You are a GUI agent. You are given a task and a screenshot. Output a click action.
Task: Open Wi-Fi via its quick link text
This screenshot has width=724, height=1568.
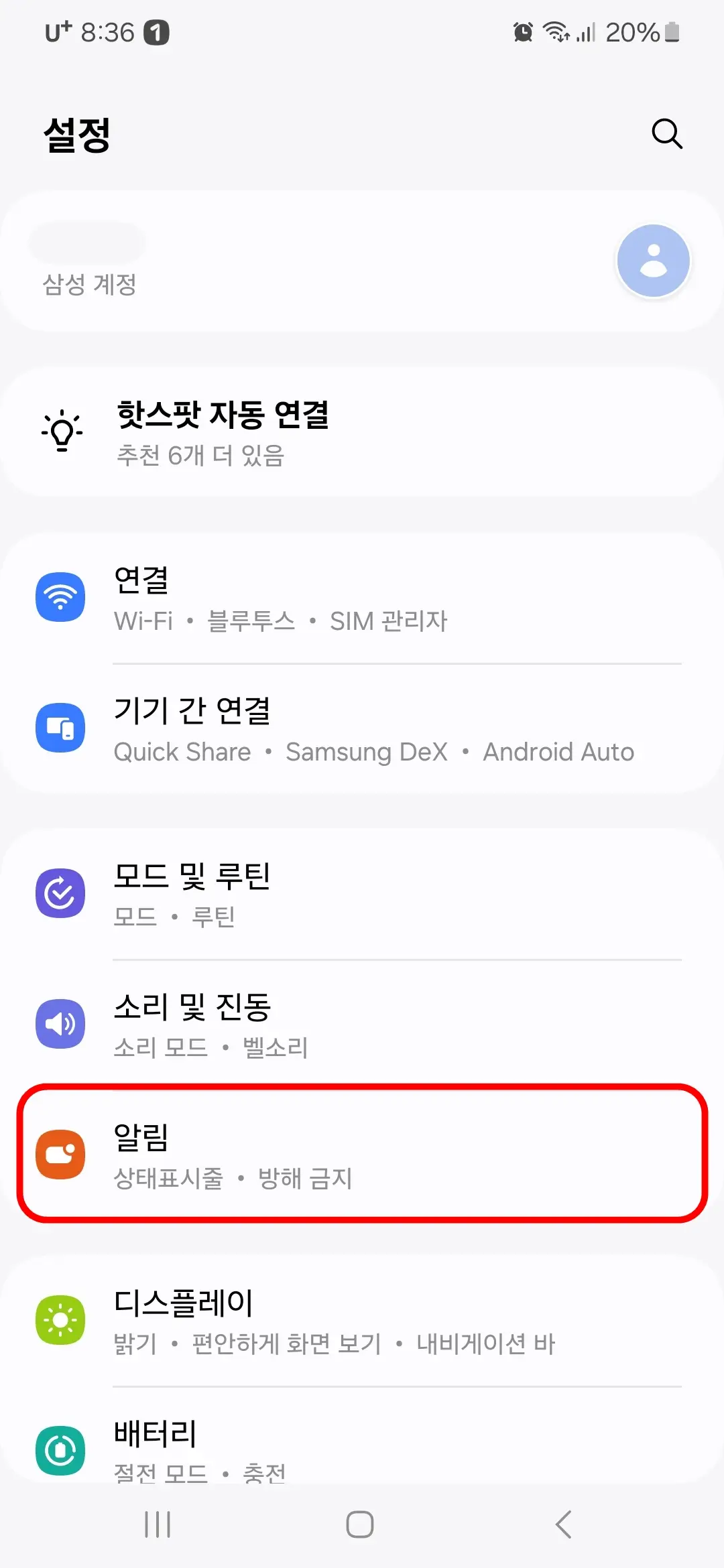(x=143, y=622)
